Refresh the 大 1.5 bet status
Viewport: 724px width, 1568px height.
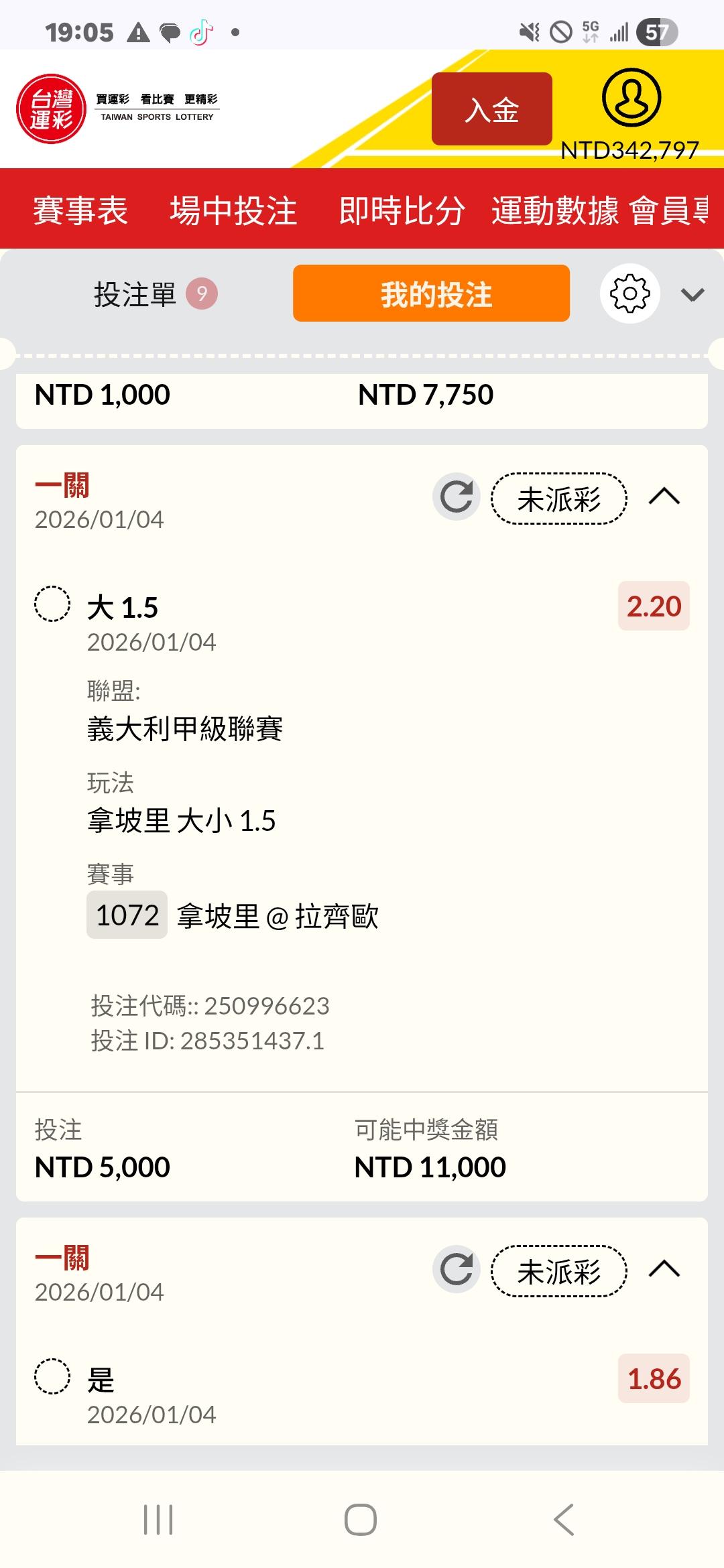point(457,497)
